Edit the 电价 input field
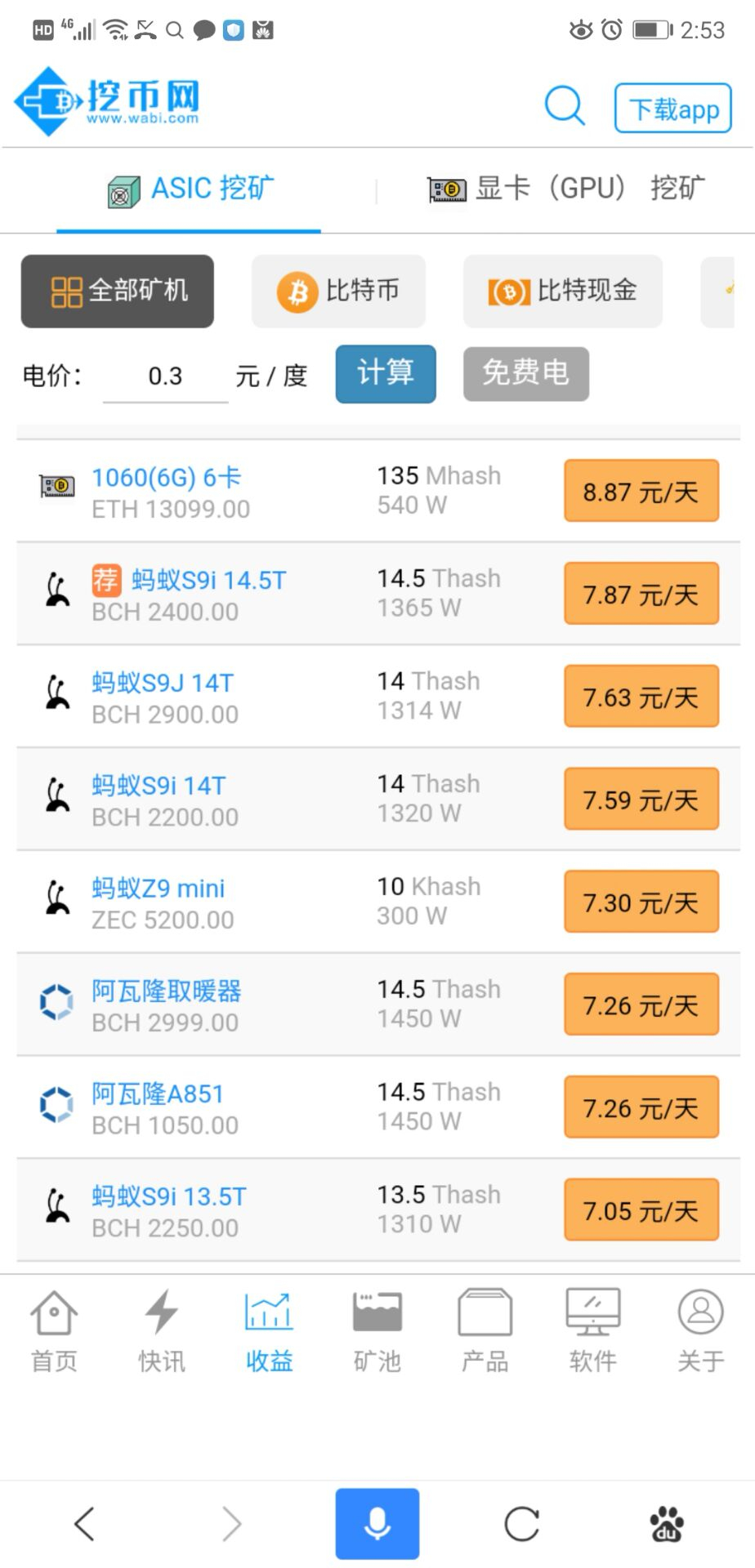The height and width of the screenshot is (1568, 755). point(165,376)
